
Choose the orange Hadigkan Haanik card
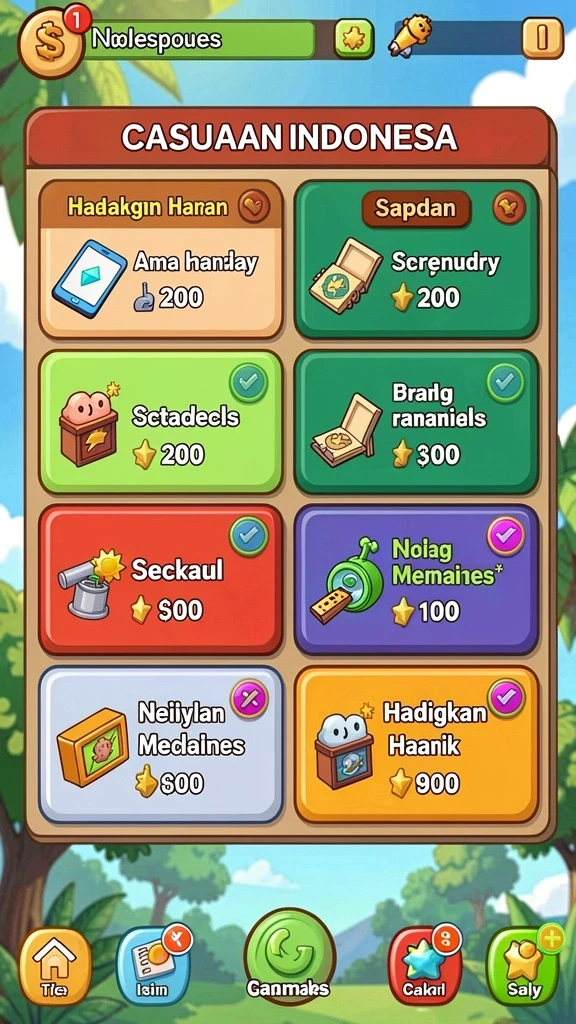click(x=417, y=744)
